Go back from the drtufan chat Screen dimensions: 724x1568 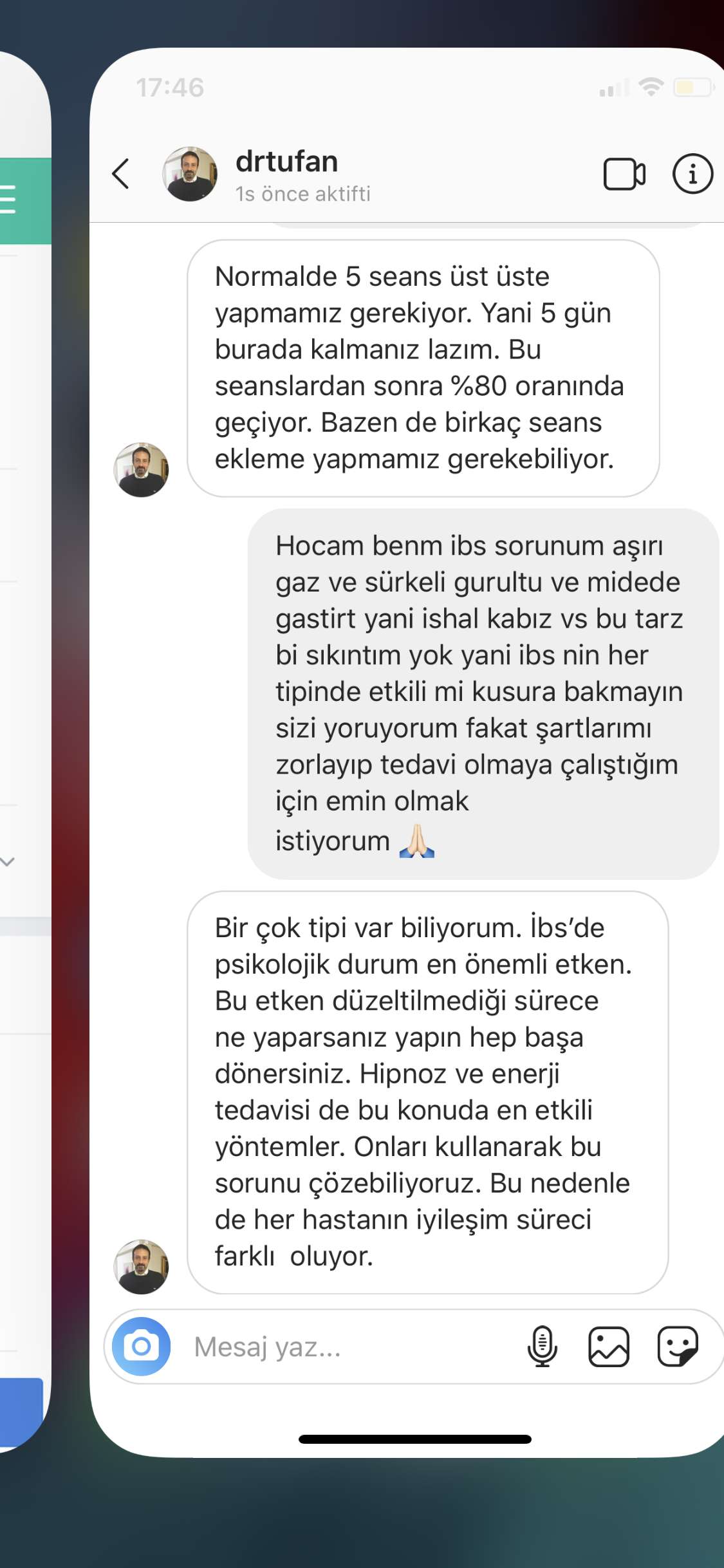[x=121, y=174]
